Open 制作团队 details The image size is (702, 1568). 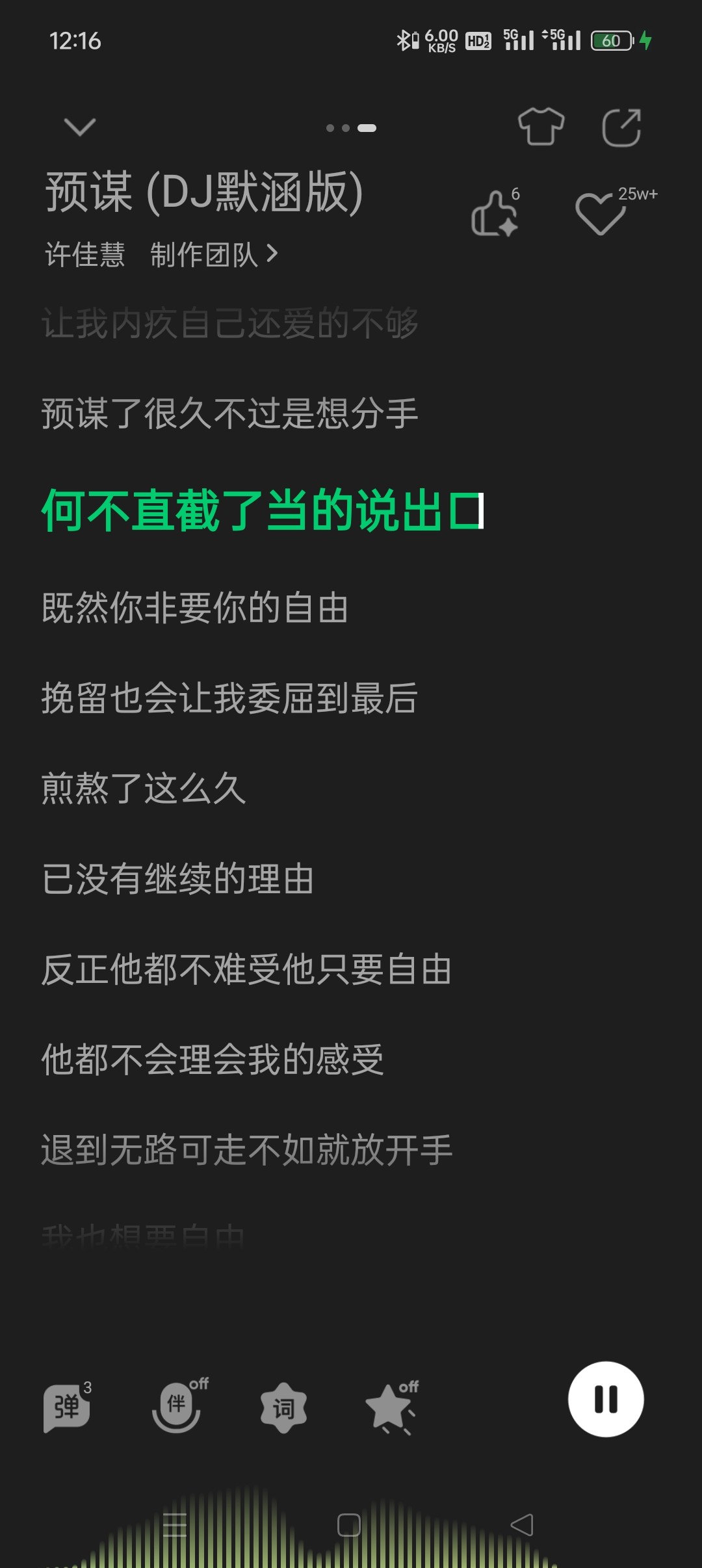214,254
